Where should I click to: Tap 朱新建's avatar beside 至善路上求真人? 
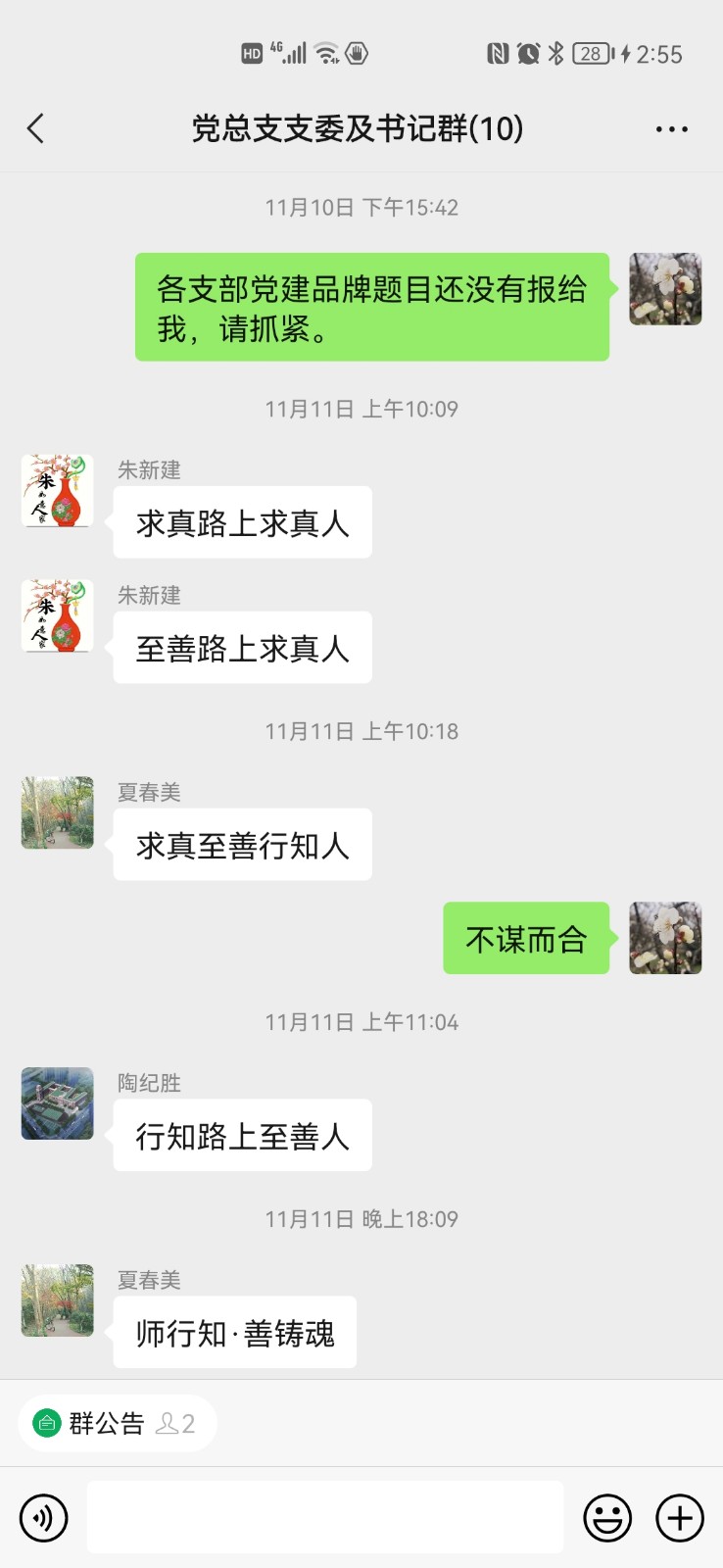58,615
